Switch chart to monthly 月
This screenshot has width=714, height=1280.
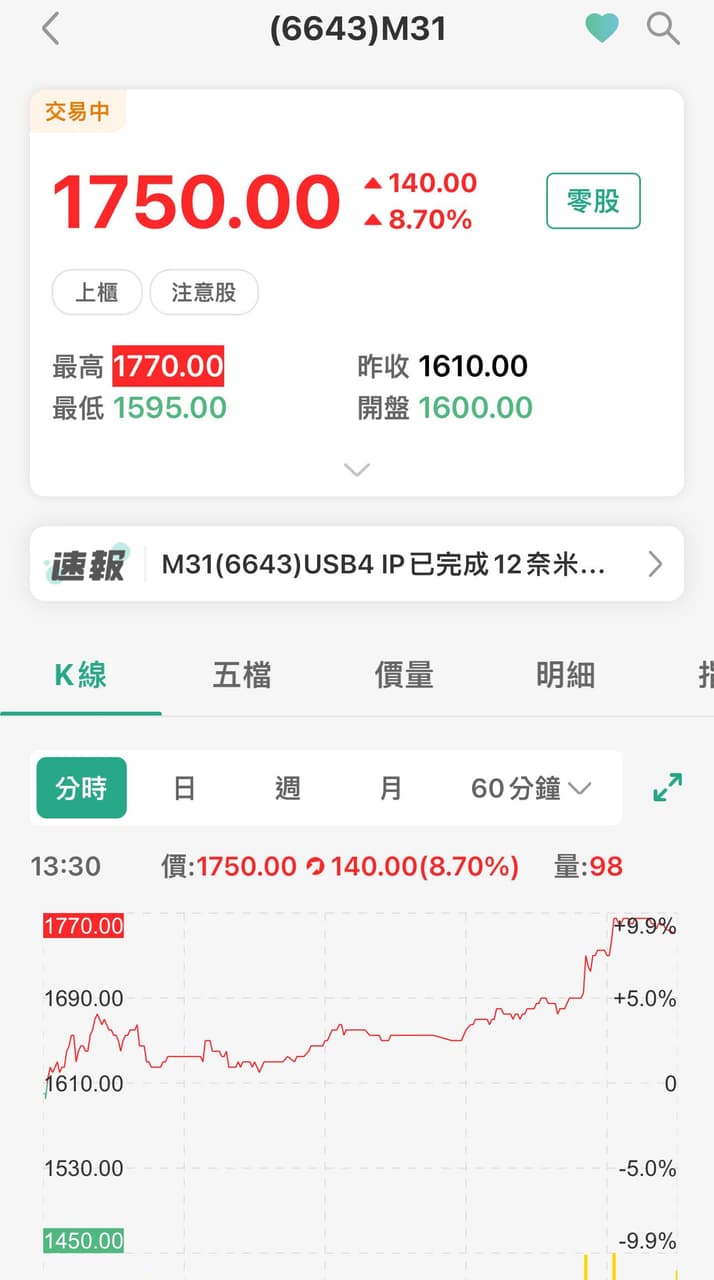point(391,788)
